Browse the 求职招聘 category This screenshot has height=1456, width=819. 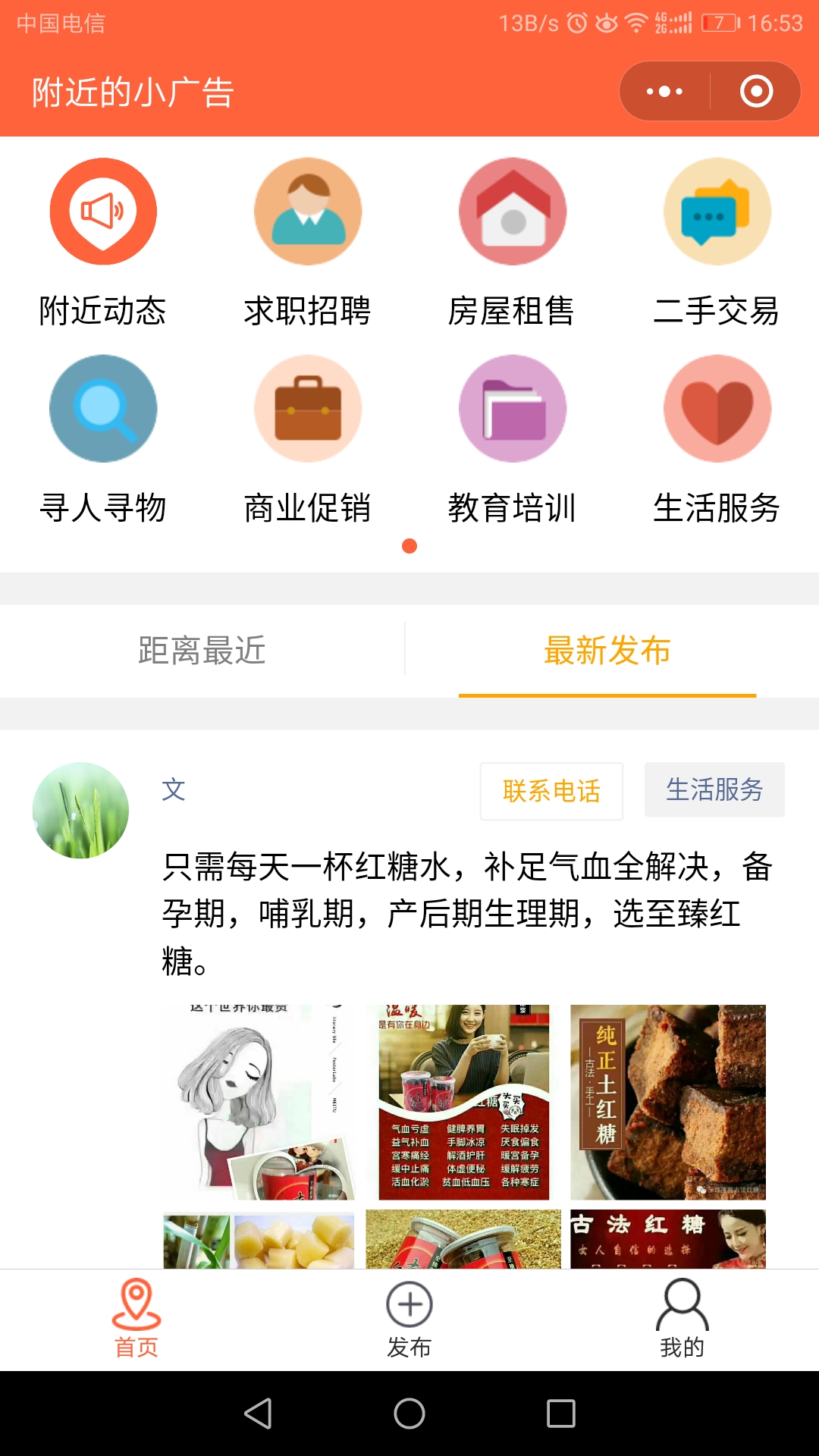click(x=308, y=243)
